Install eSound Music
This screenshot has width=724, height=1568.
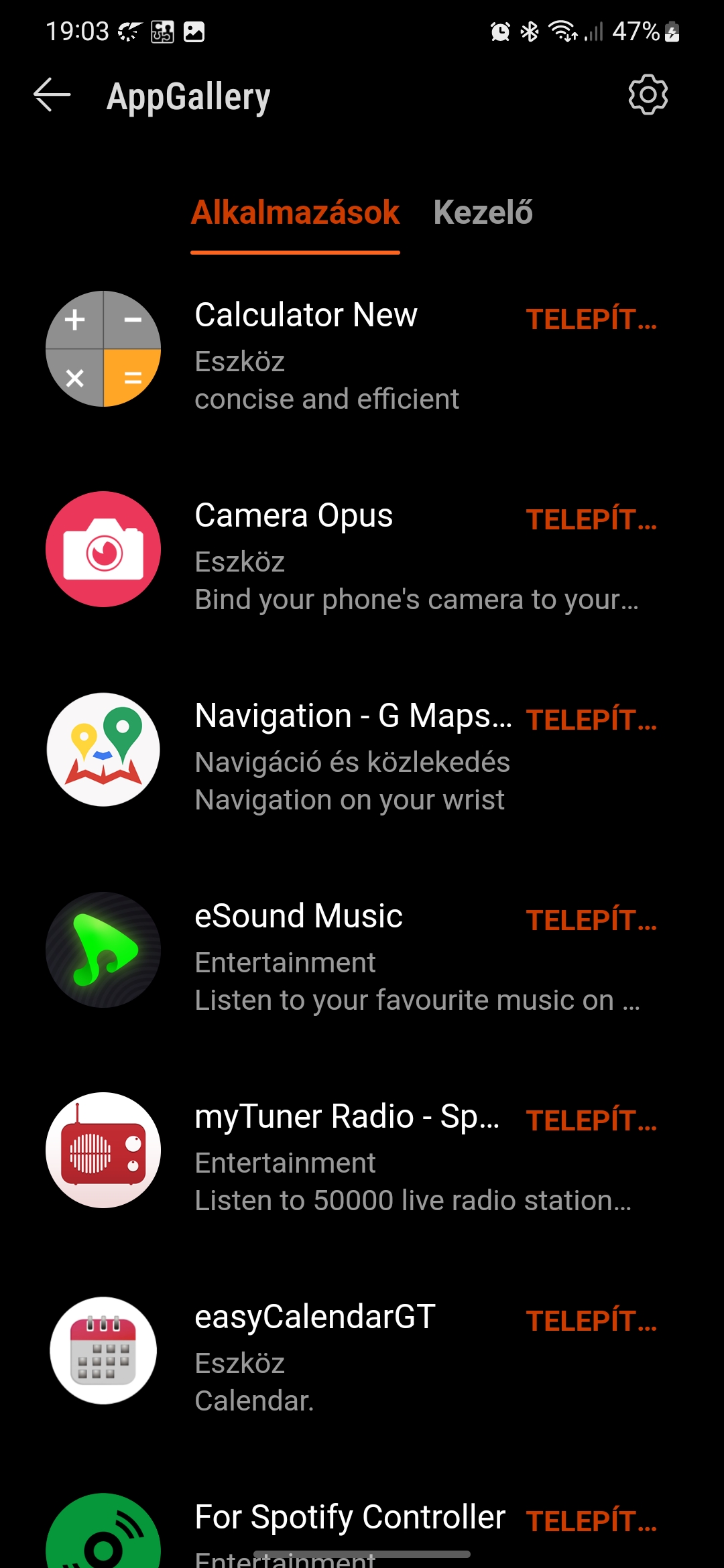click(591, 920)
